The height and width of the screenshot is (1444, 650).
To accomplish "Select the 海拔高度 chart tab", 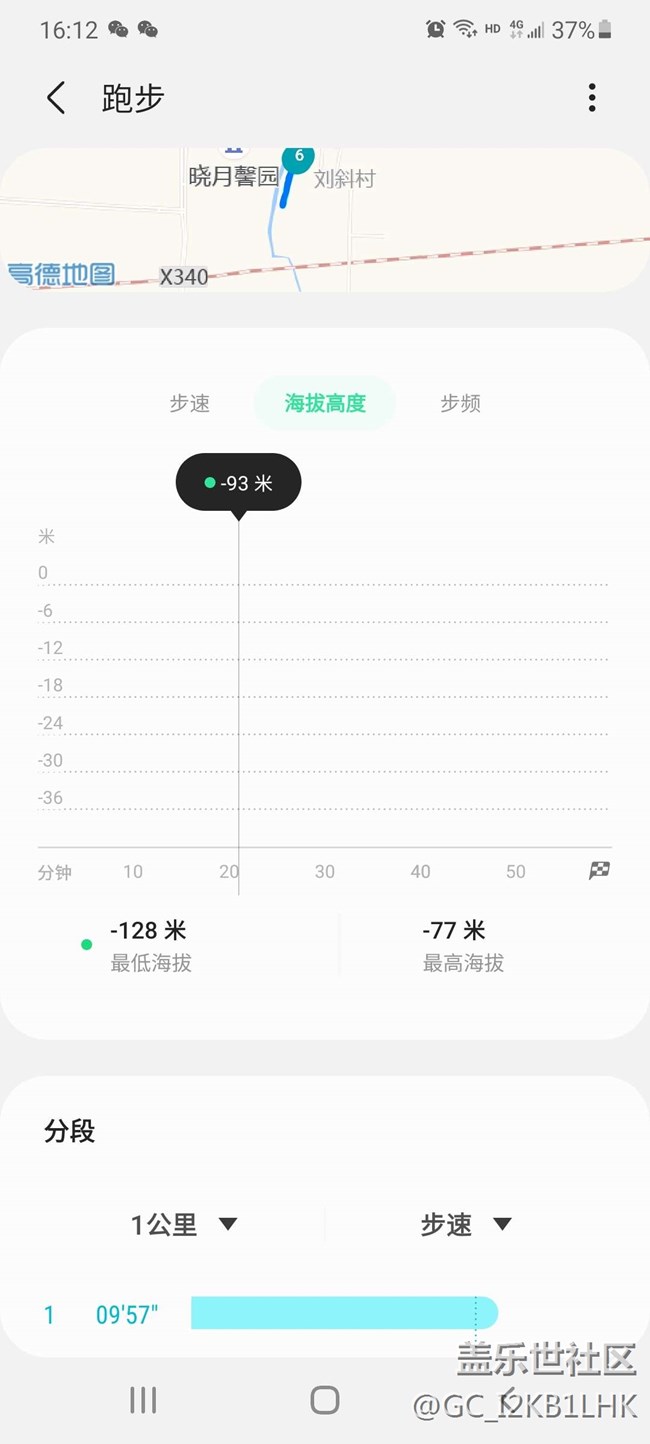I will (325, 403).
